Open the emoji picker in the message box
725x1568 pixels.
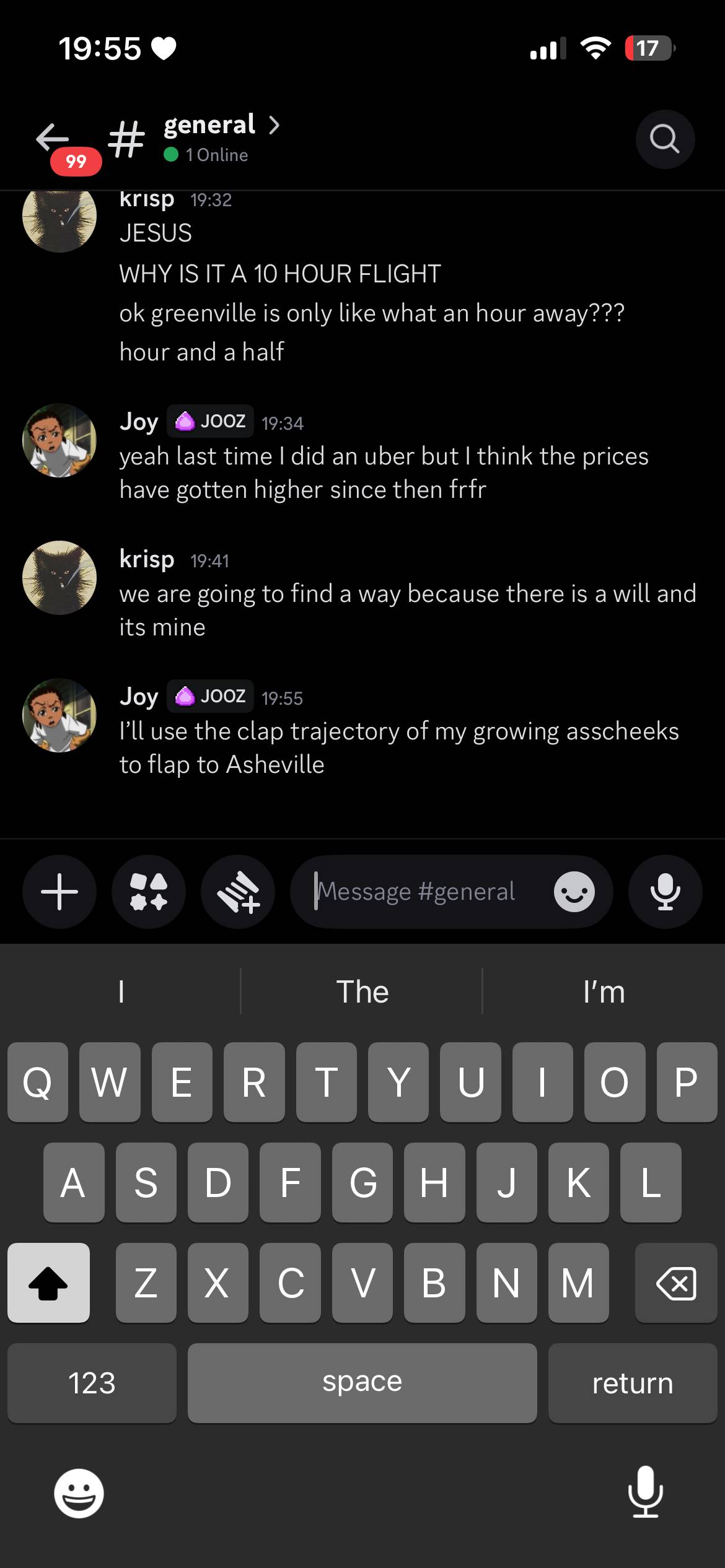coord(574,892)
